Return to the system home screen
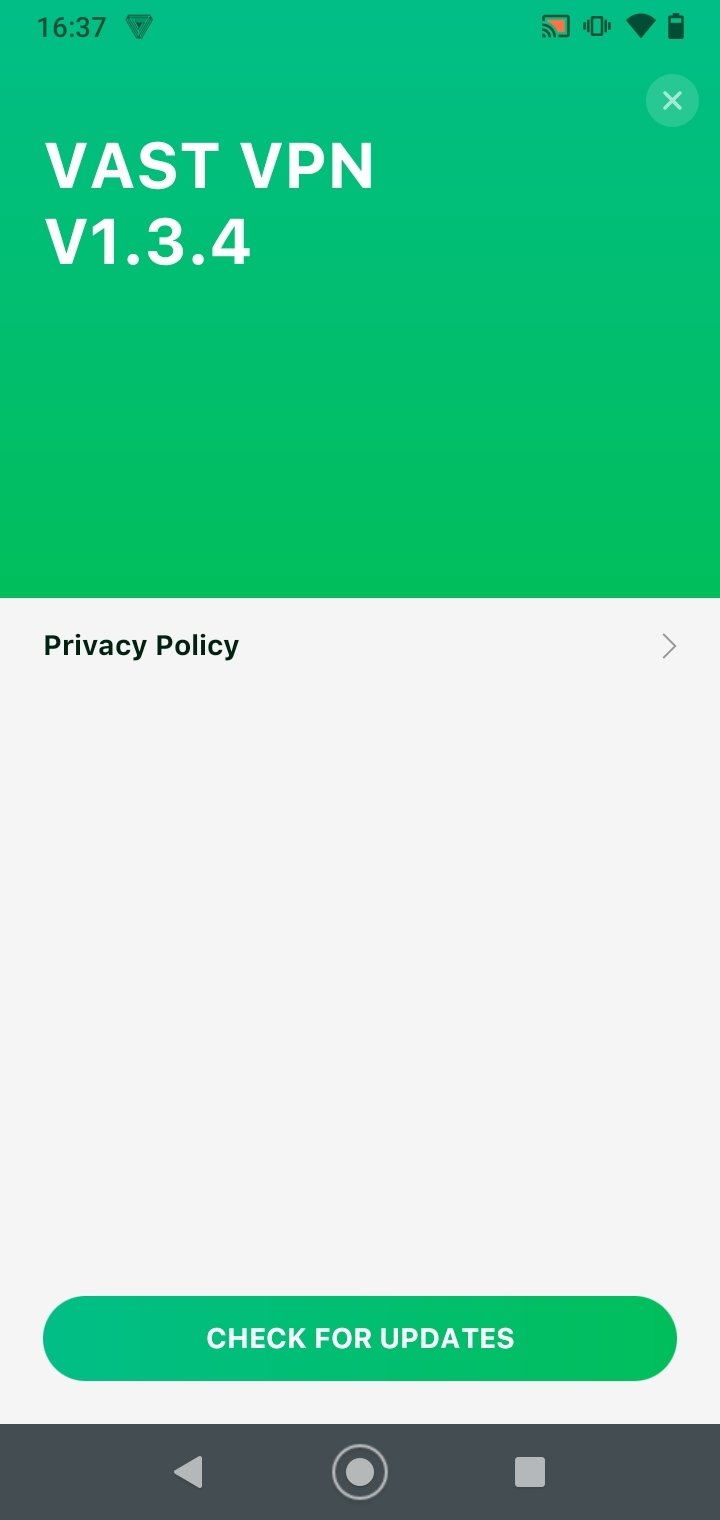The height and width of the screenshot is (1520, 720). point(360,1472)
